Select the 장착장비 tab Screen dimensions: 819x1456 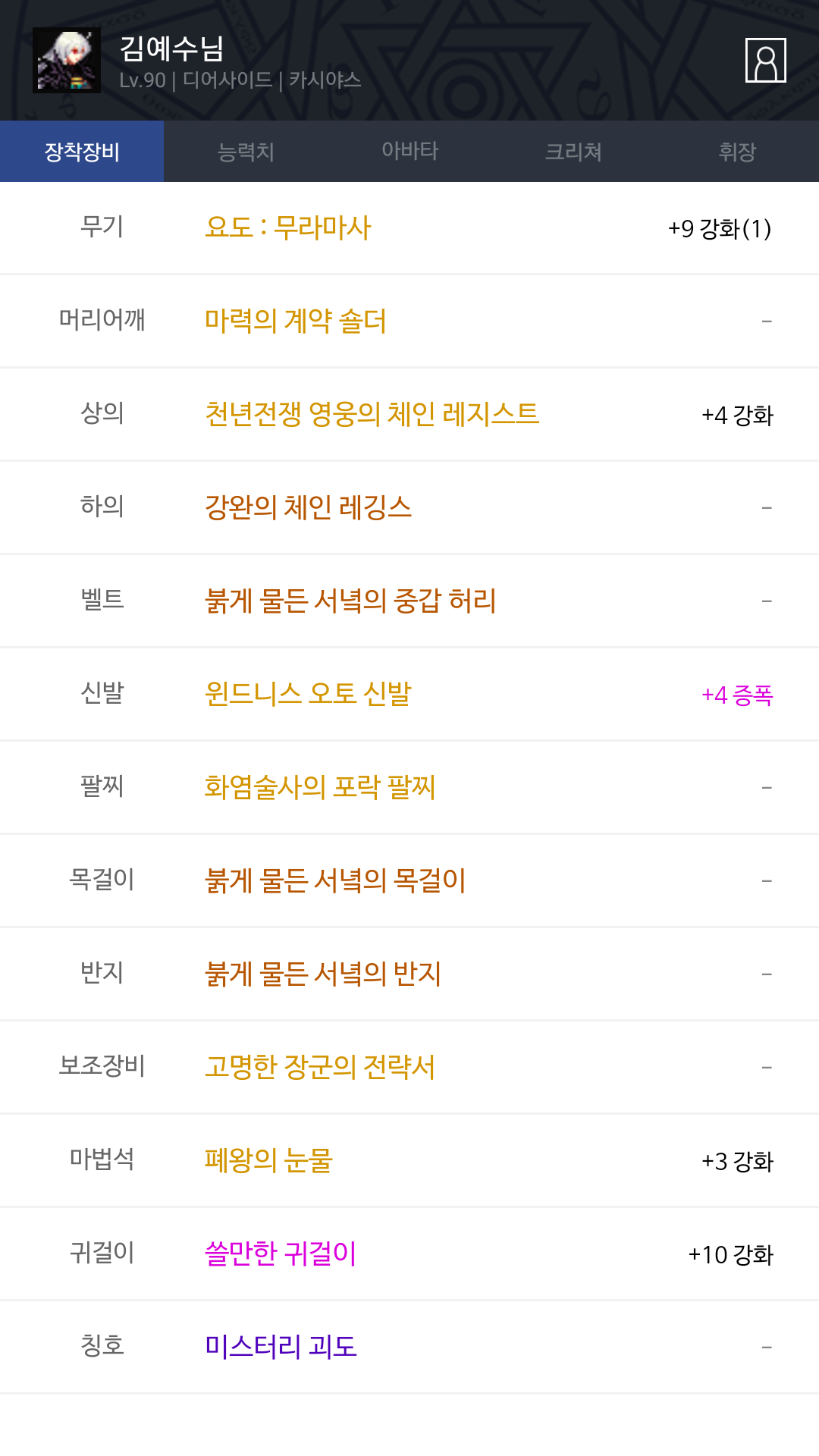(x=82, y=152)
